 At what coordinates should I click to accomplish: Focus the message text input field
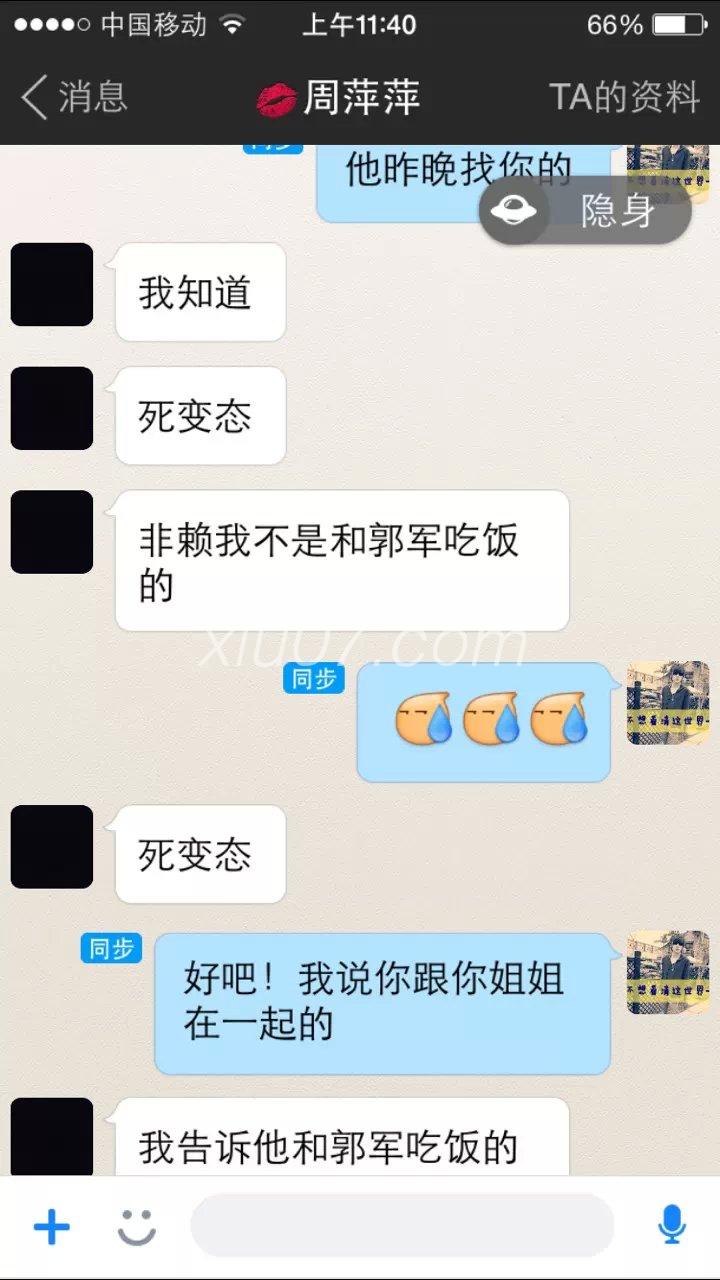pyautogui.click(x=402, y=1226)
